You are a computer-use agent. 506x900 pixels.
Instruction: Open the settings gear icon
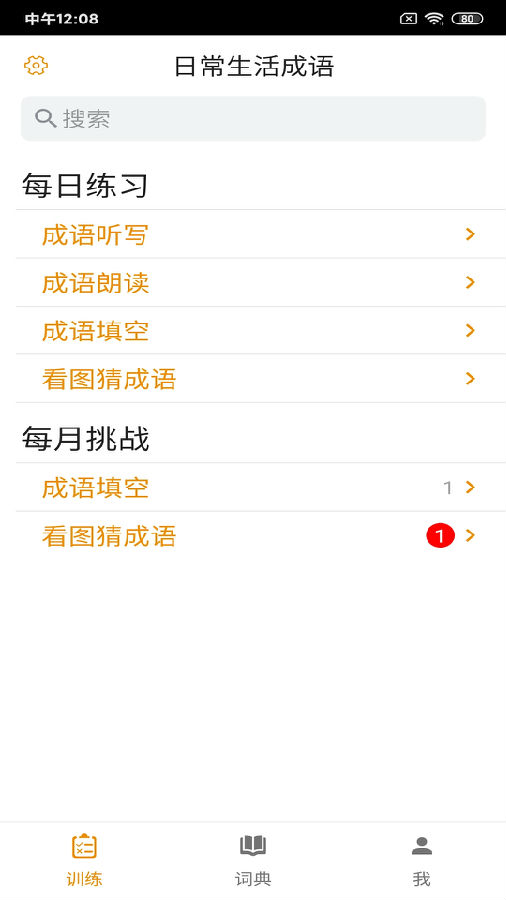pyautogui.click(x=36, y=65)
